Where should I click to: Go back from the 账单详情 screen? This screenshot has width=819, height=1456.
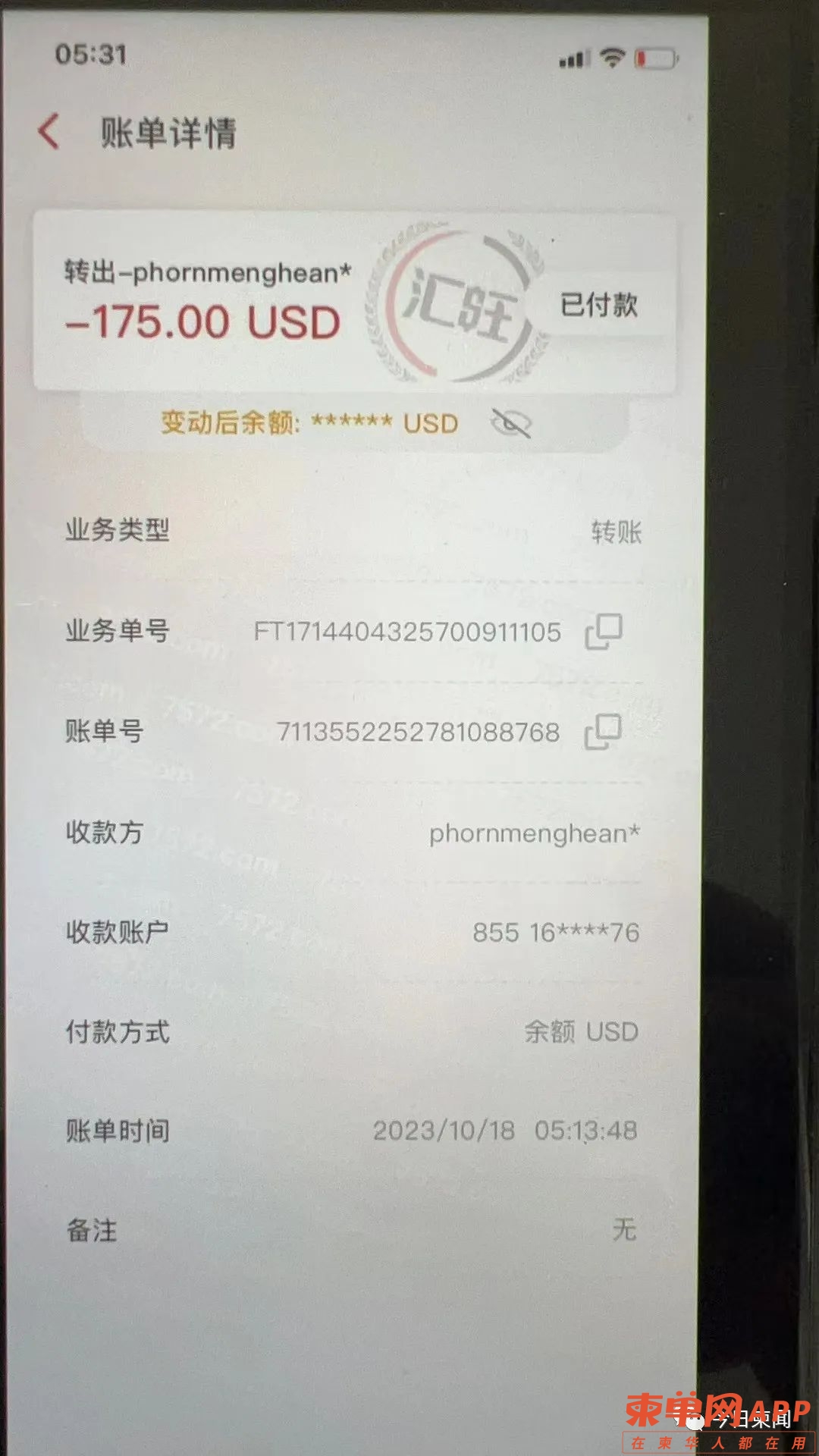(49, 132)
